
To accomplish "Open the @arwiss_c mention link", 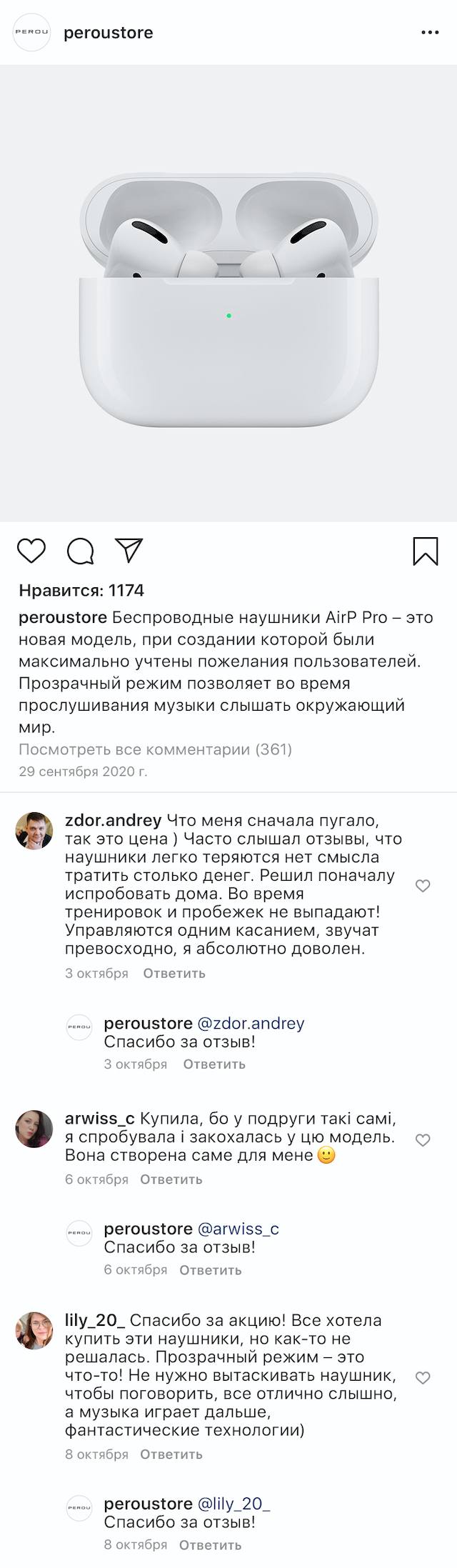I will (238, 1229).
